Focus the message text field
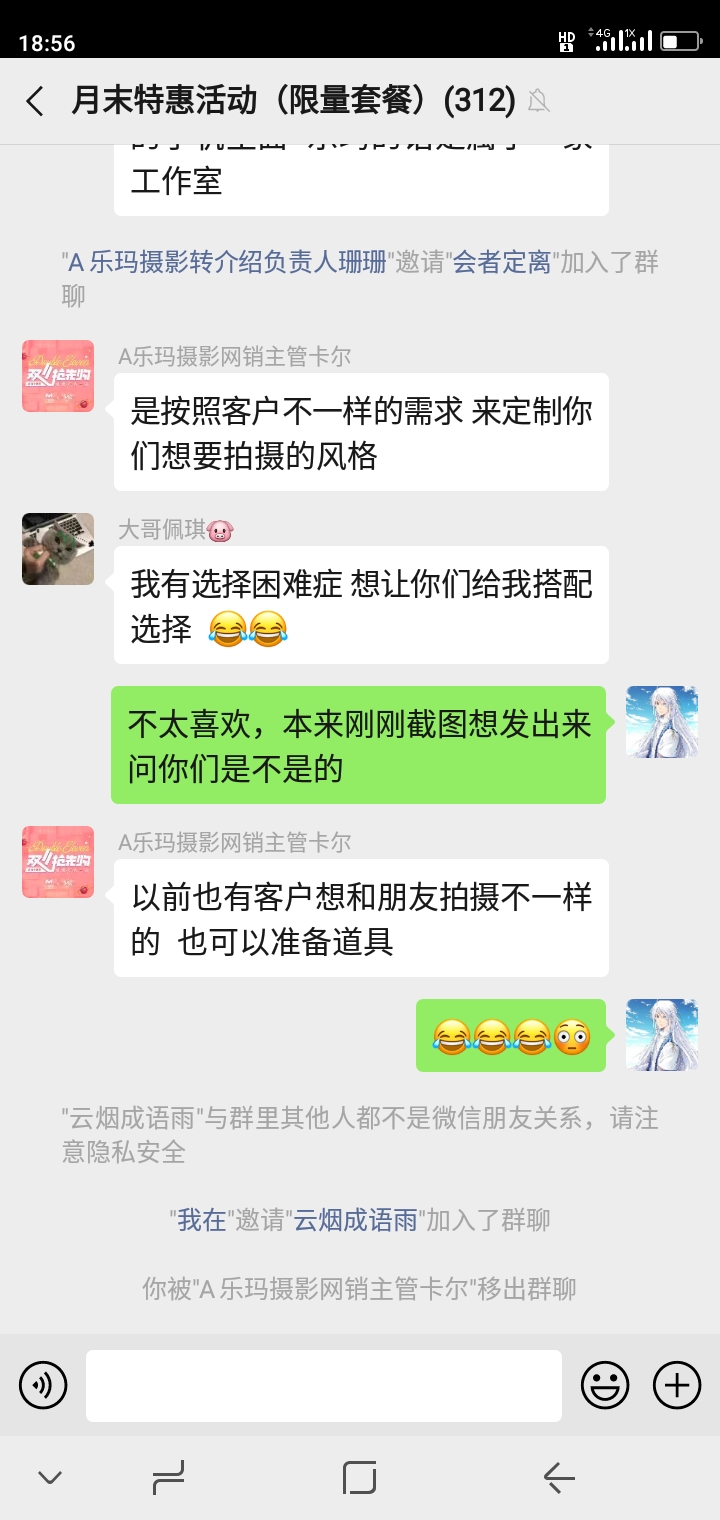This screenshot has height=1520, width=720. [x=324, y=1385]
